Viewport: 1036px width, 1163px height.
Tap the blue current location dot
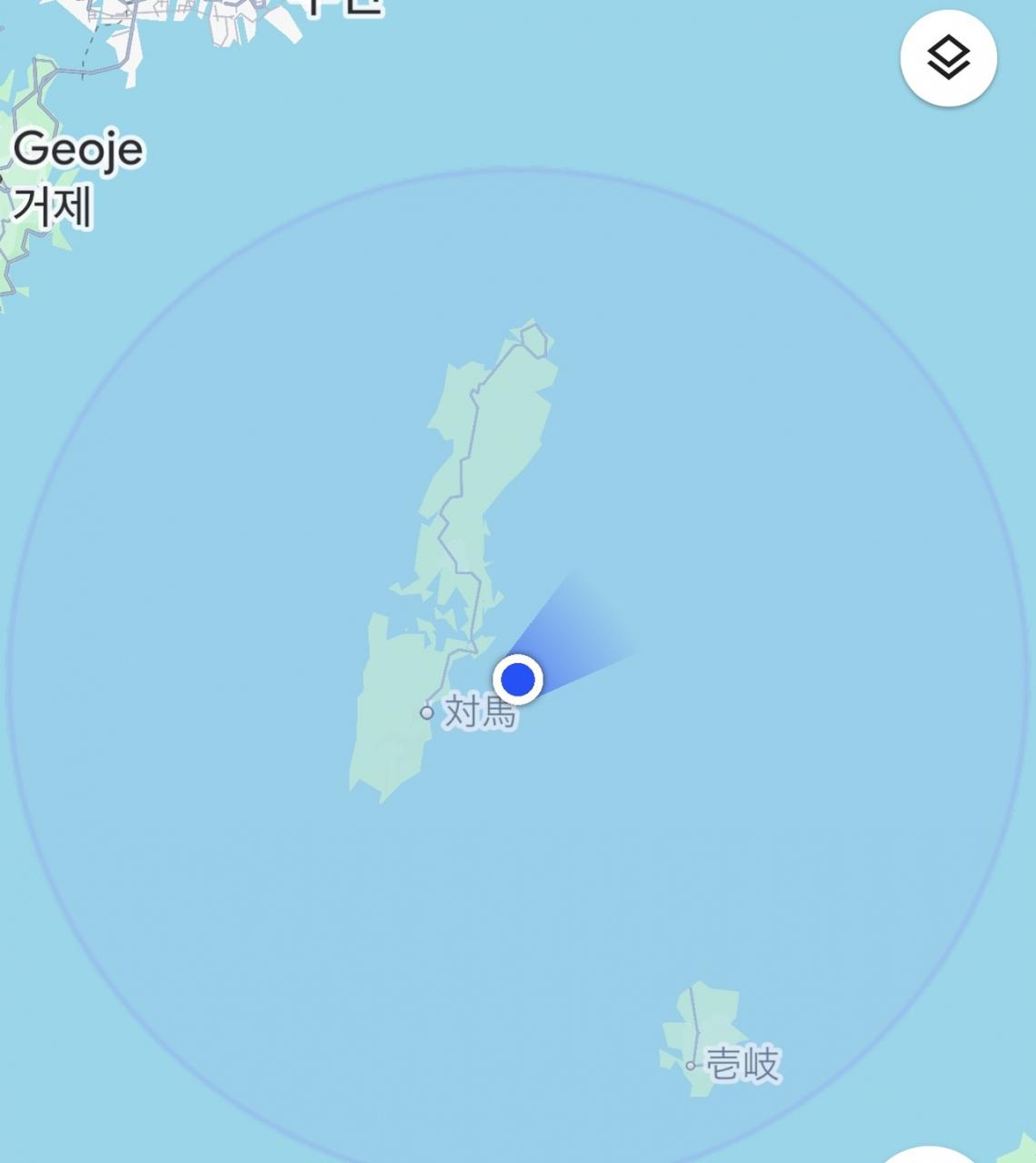[x=518, y=680]
